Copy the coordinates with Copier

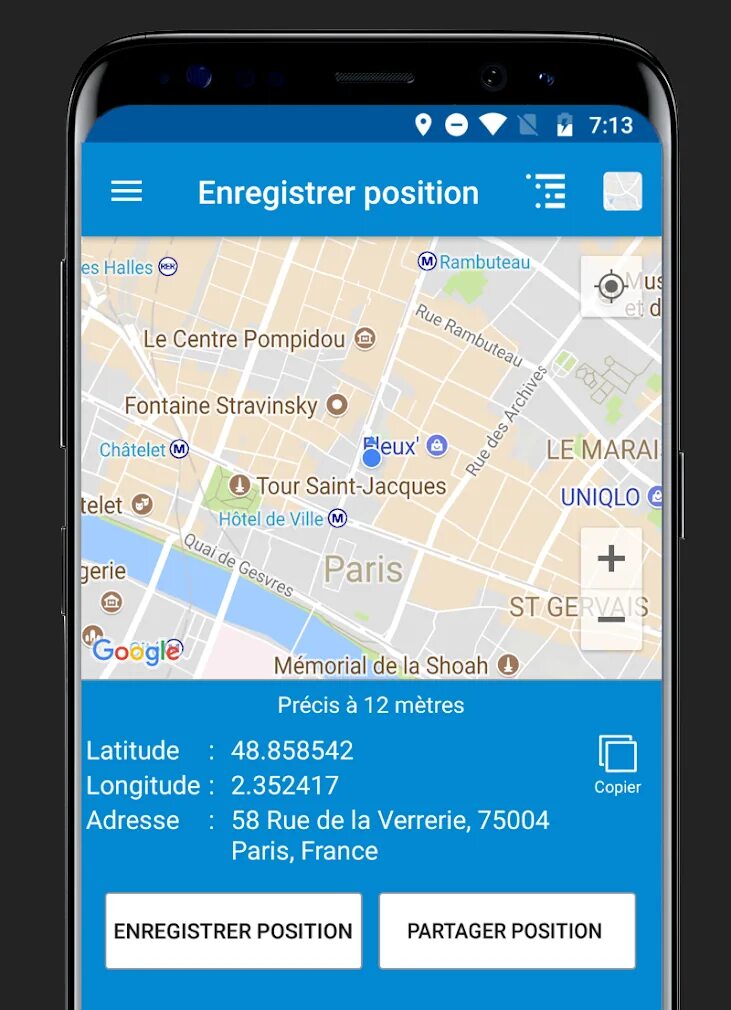(617, 764)
